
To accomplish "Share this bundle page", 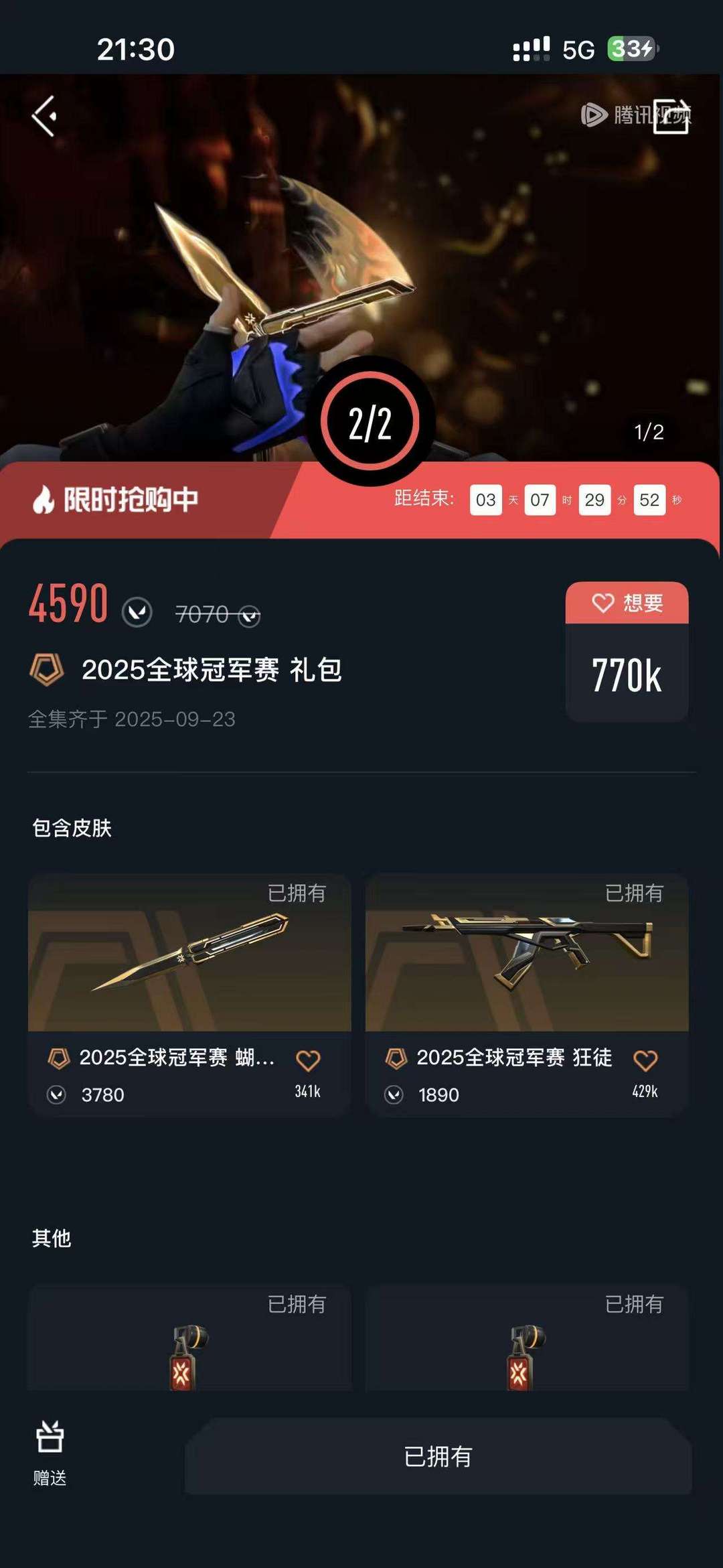I will 671,117.
